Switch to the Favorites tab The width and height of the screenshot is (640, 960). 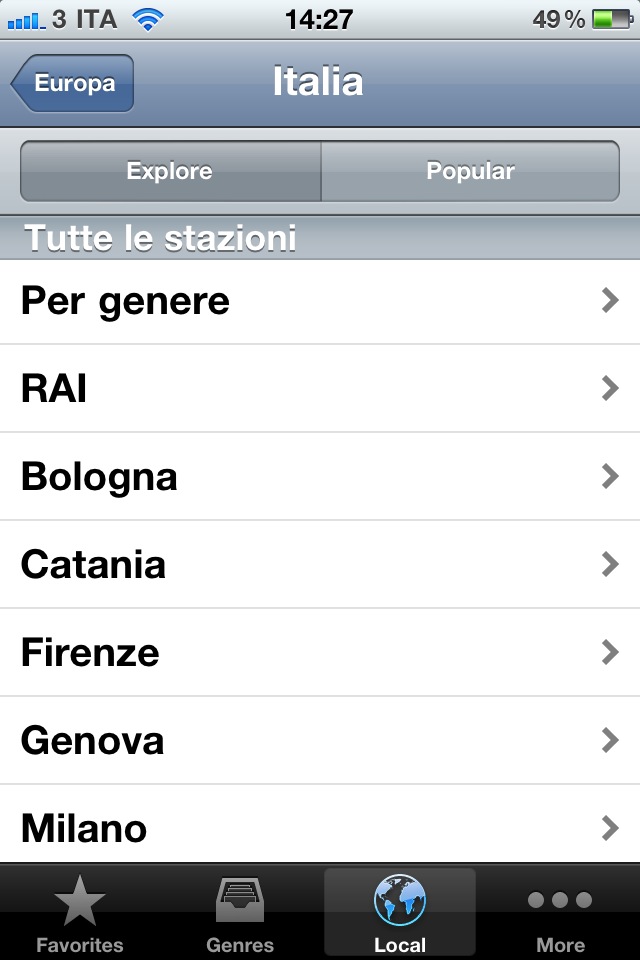click(x=80, y=912)
